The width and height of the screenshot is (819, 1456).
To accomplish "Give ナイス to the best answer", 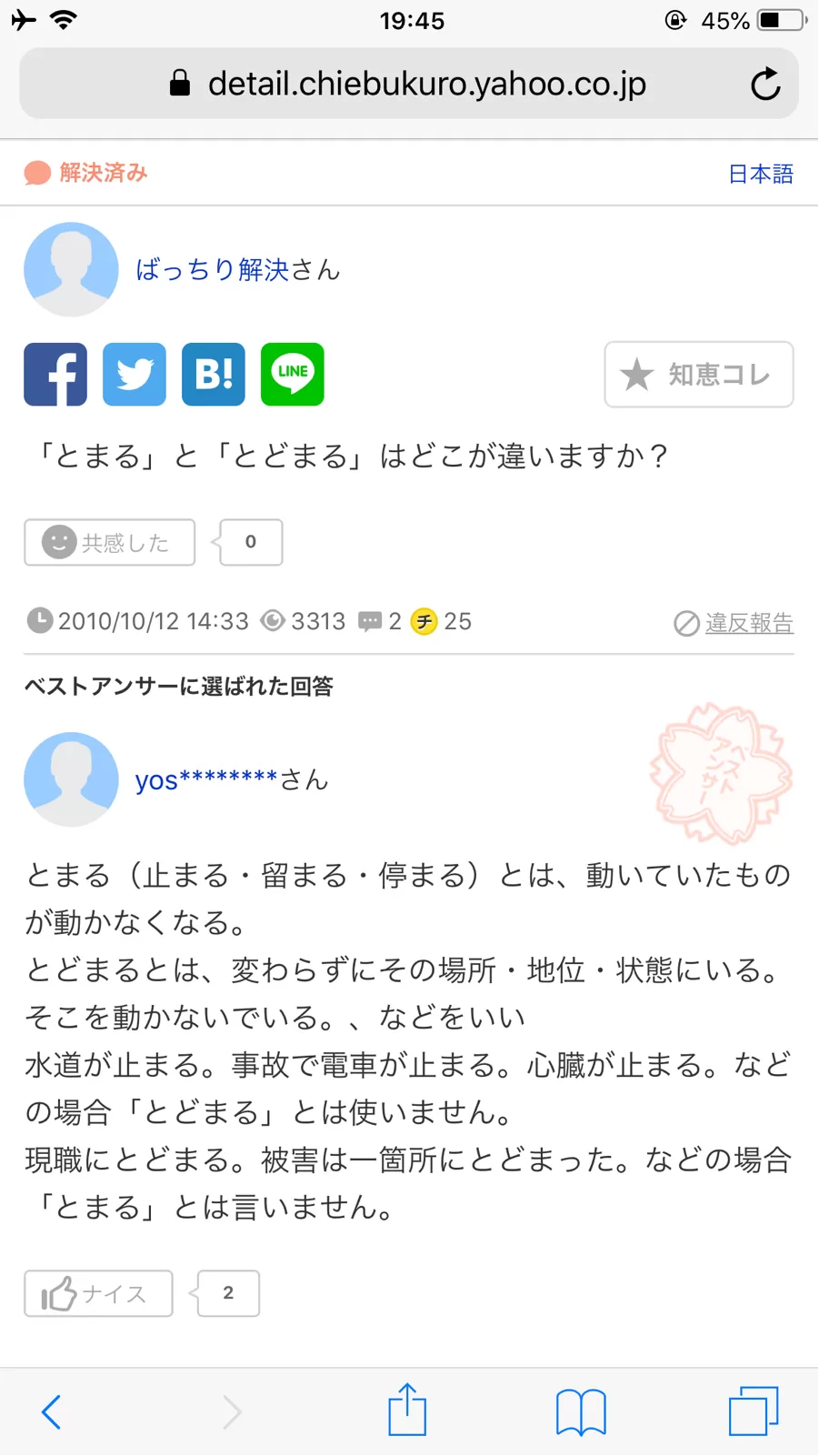I will (98, 1293).
